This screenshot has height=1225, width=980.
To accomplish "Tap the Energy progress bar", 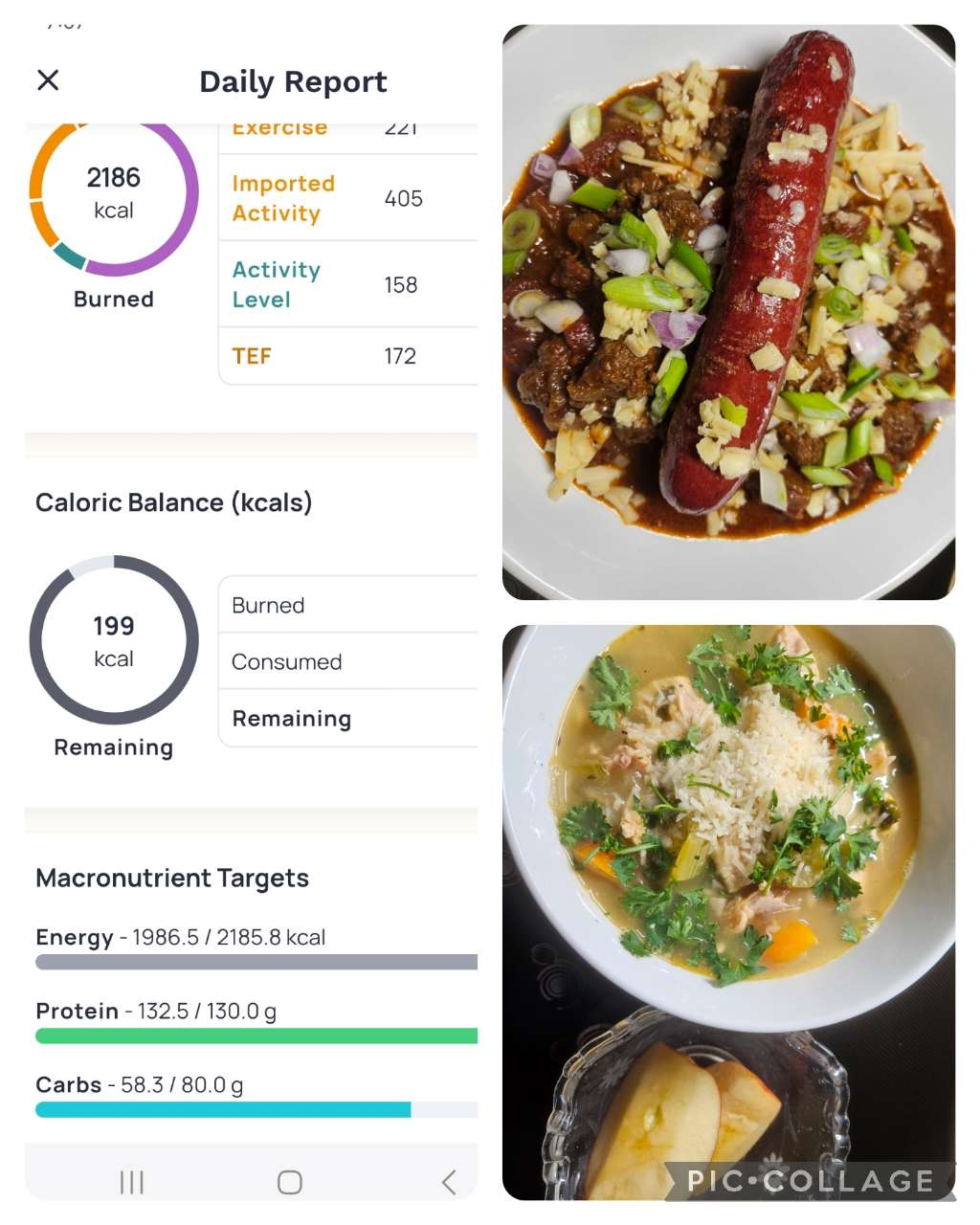I will [x=256, y=961].
